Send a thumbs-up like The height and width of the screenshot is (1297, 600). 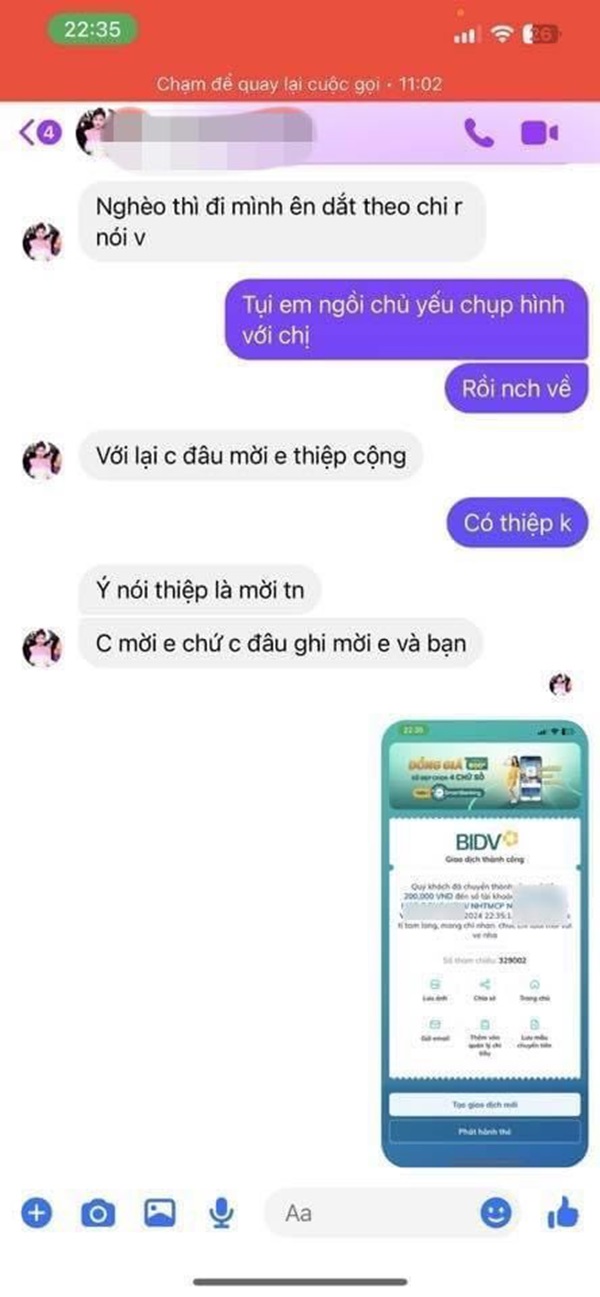point(562,1213)
